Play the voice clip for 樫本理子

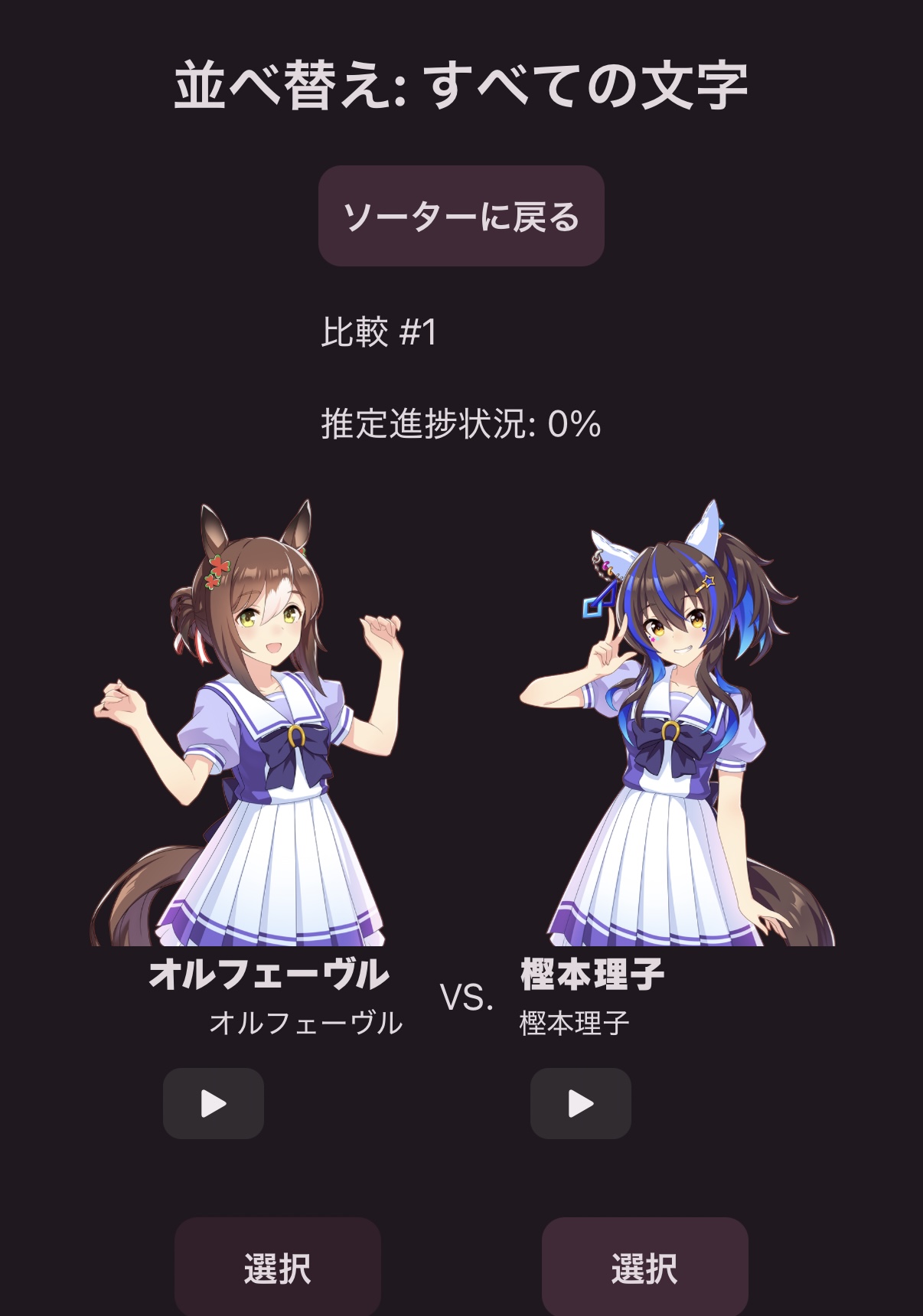tap(580, 1103)
